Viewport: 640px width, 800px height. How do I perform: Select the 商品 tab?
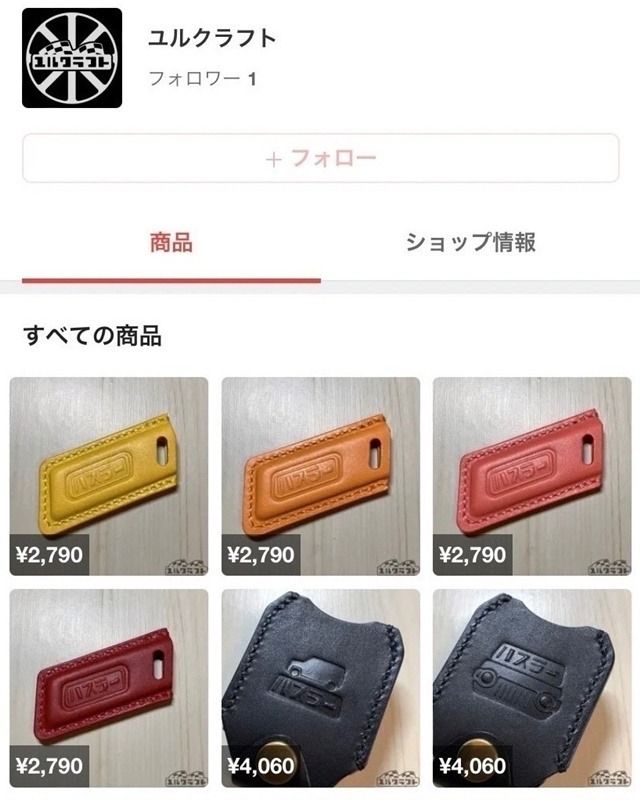(171, 242)
